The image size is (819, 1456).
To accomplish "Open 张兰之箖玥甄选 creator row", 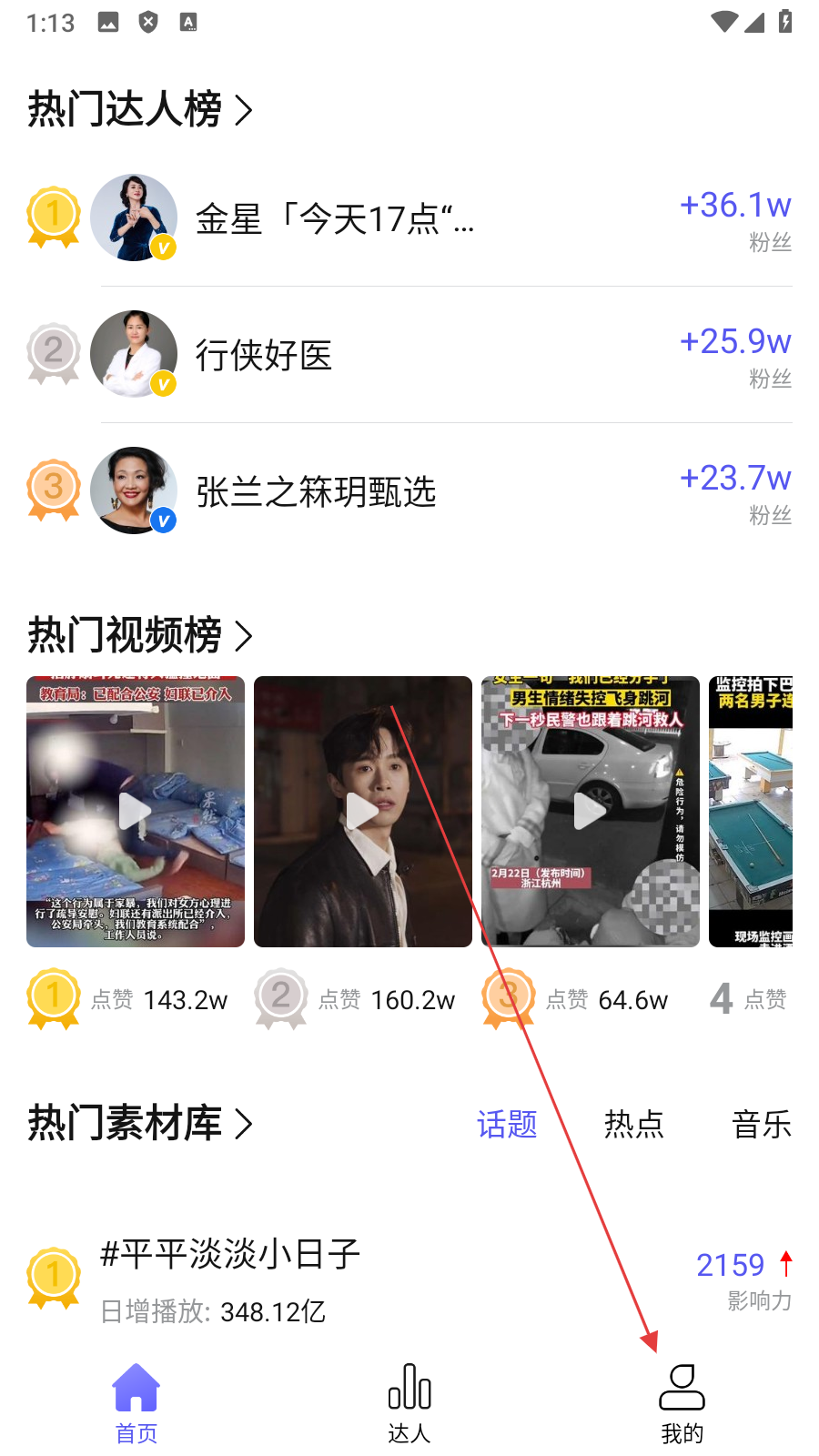I will click(409, 491).
